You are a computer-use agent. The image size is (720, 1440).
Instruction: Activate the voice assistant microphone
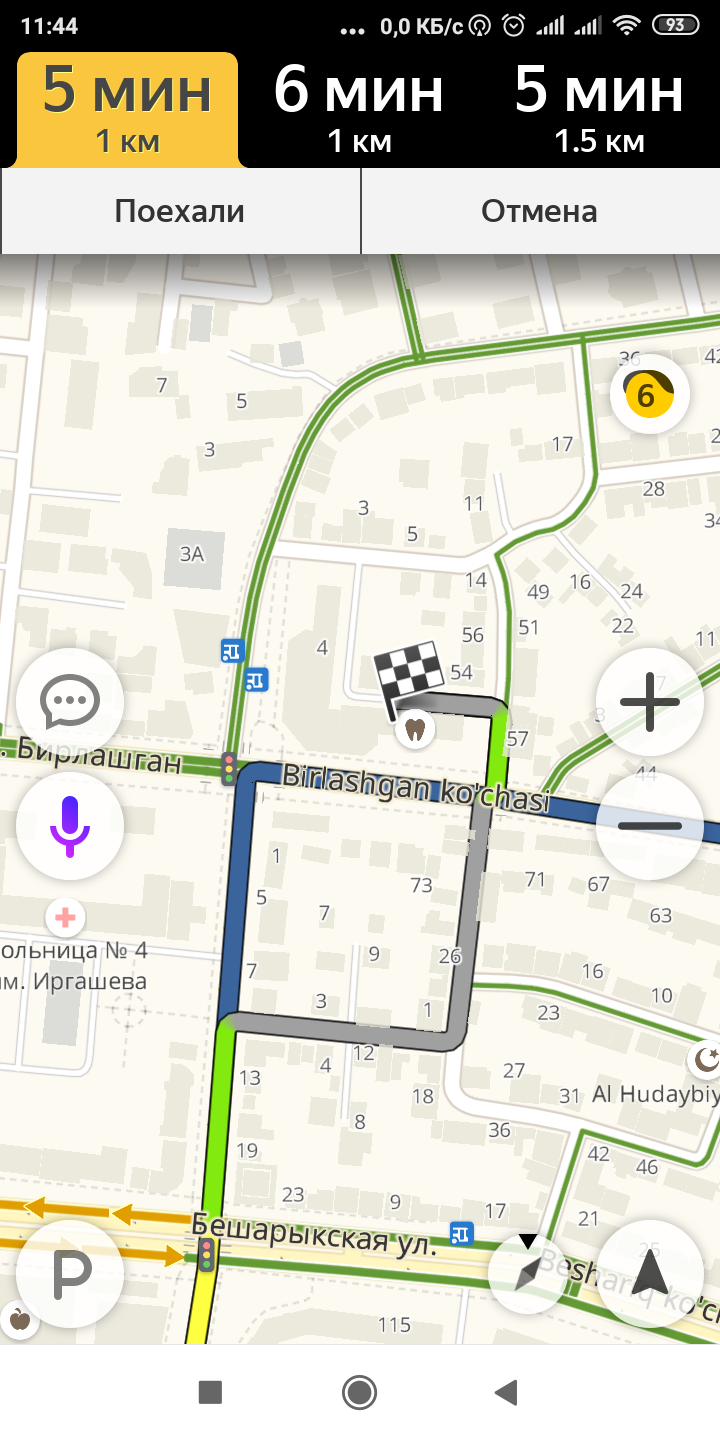click(x=70, y=826)
